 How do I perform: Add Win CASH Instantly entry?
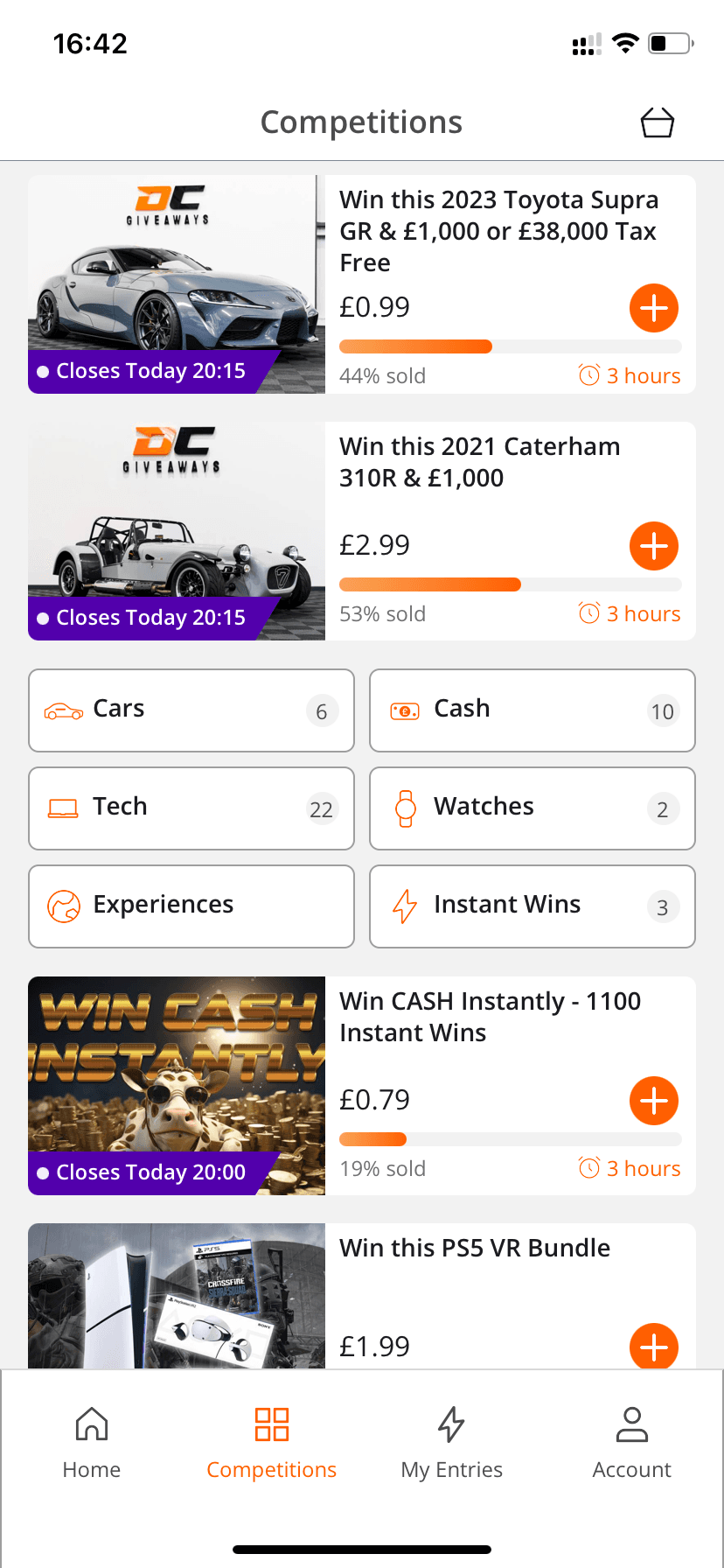(654, 1101)
